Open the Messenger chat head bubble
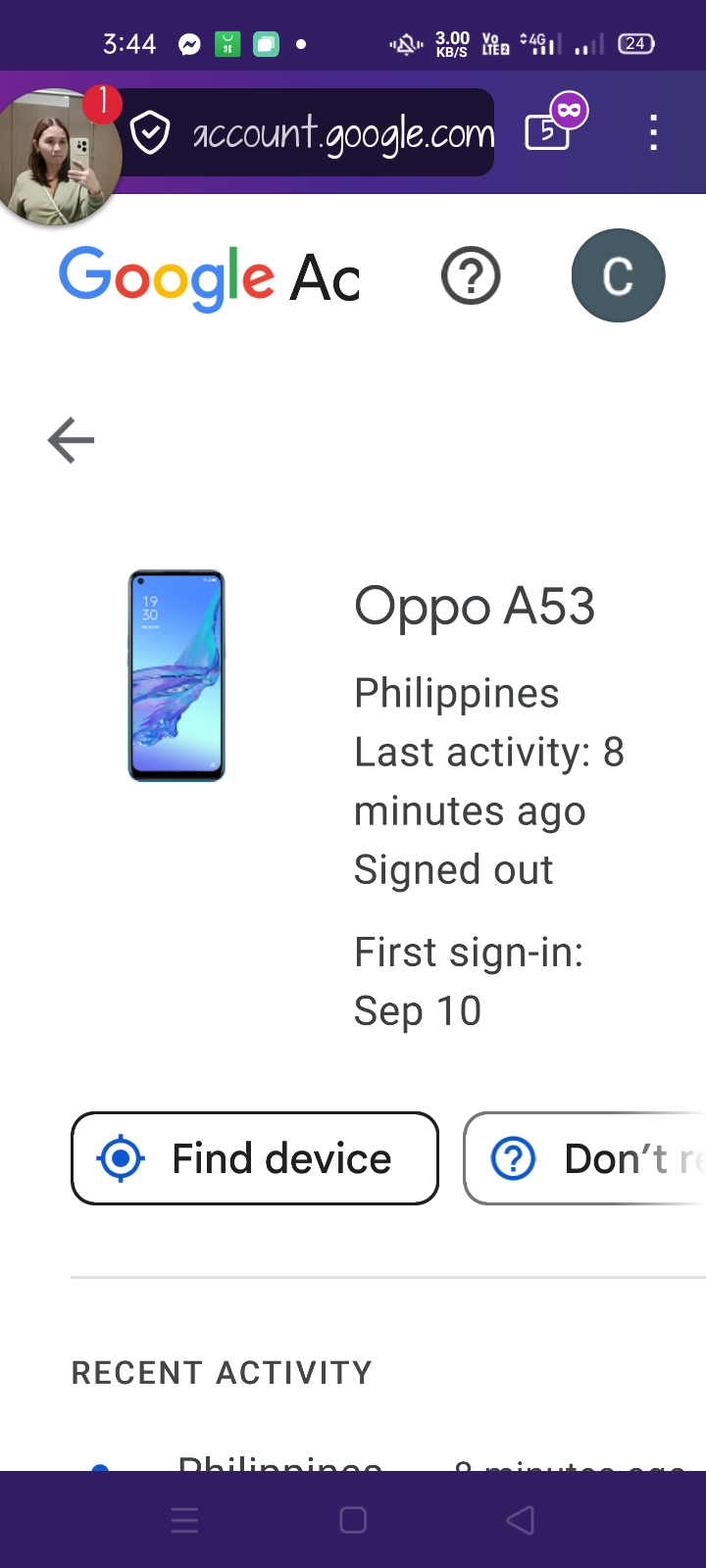 (61, 155)
